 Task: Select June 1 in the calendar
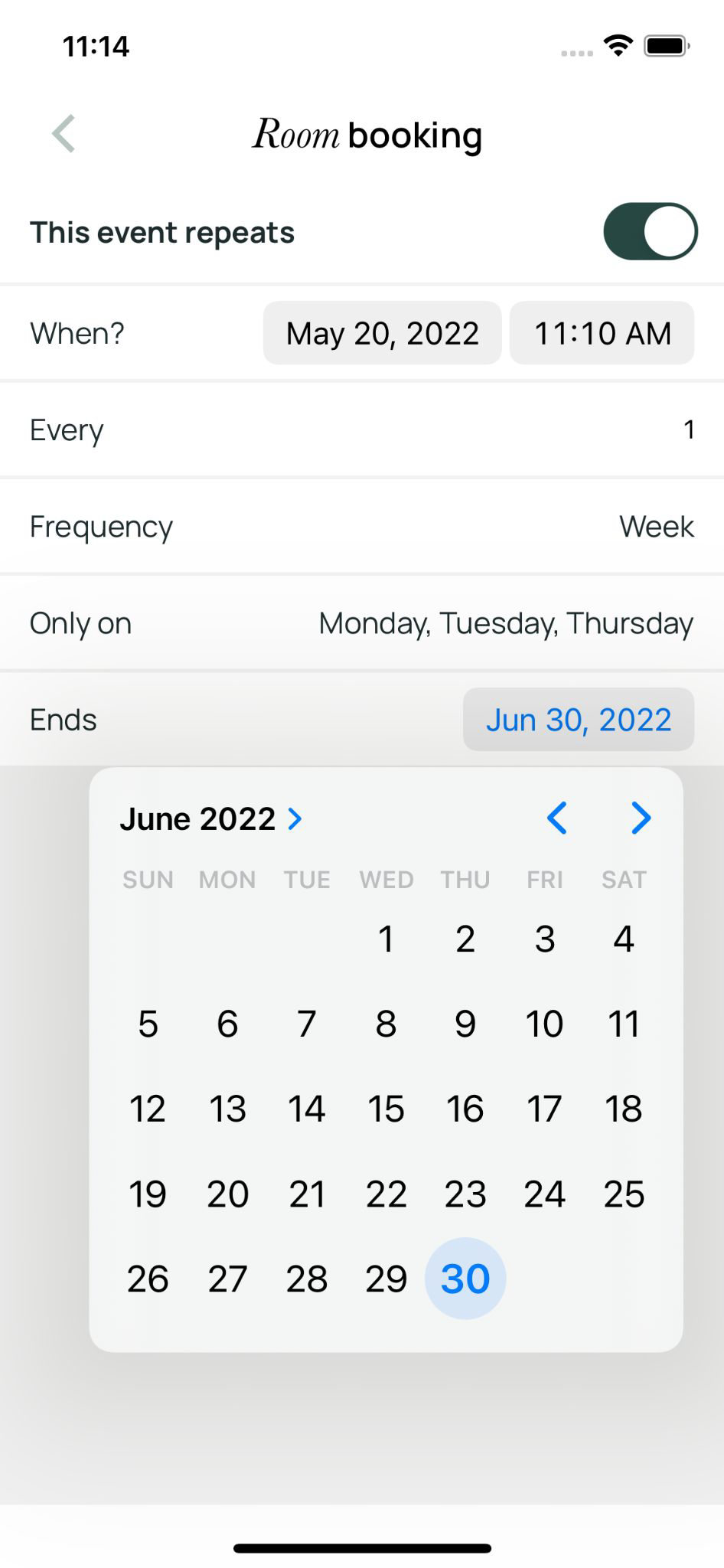[386, 939]
